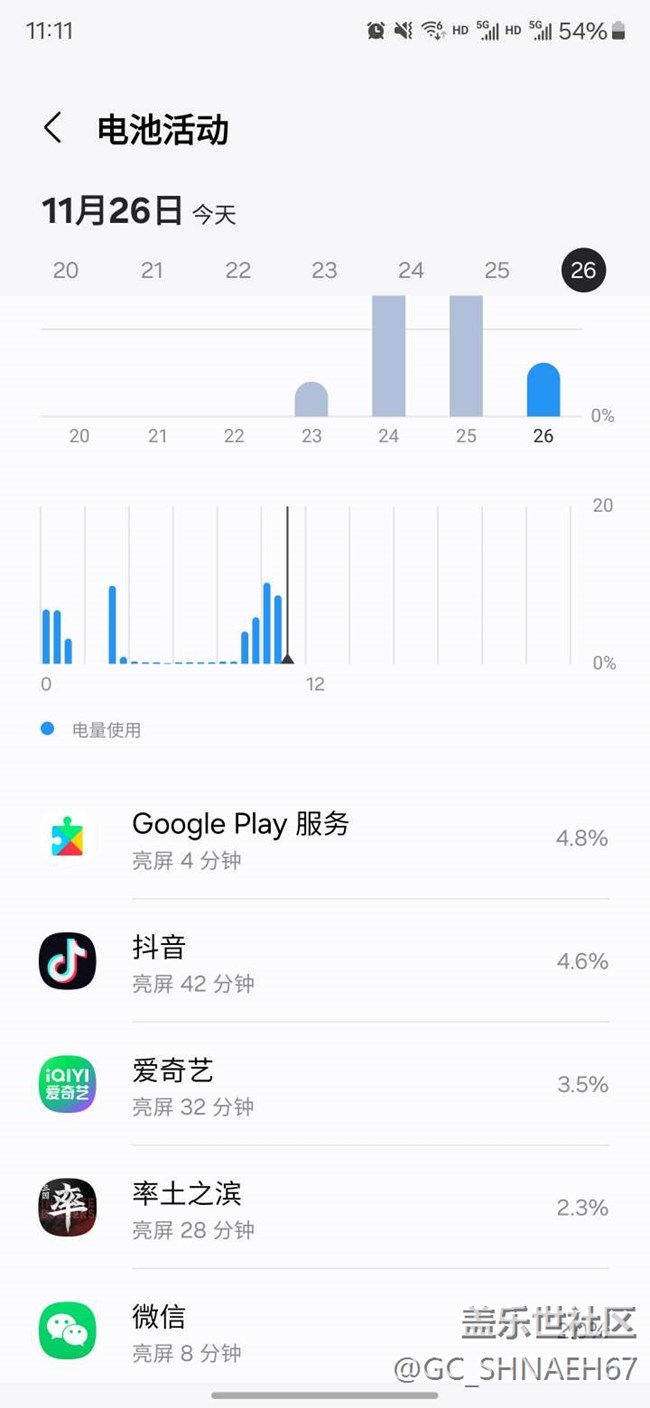Image resolution: width=650 pixels, height=1408 pixels.
Task: Open 微信 (WeChat) battery usage details
Action: pyautogui.click(x=250, y=1331)
